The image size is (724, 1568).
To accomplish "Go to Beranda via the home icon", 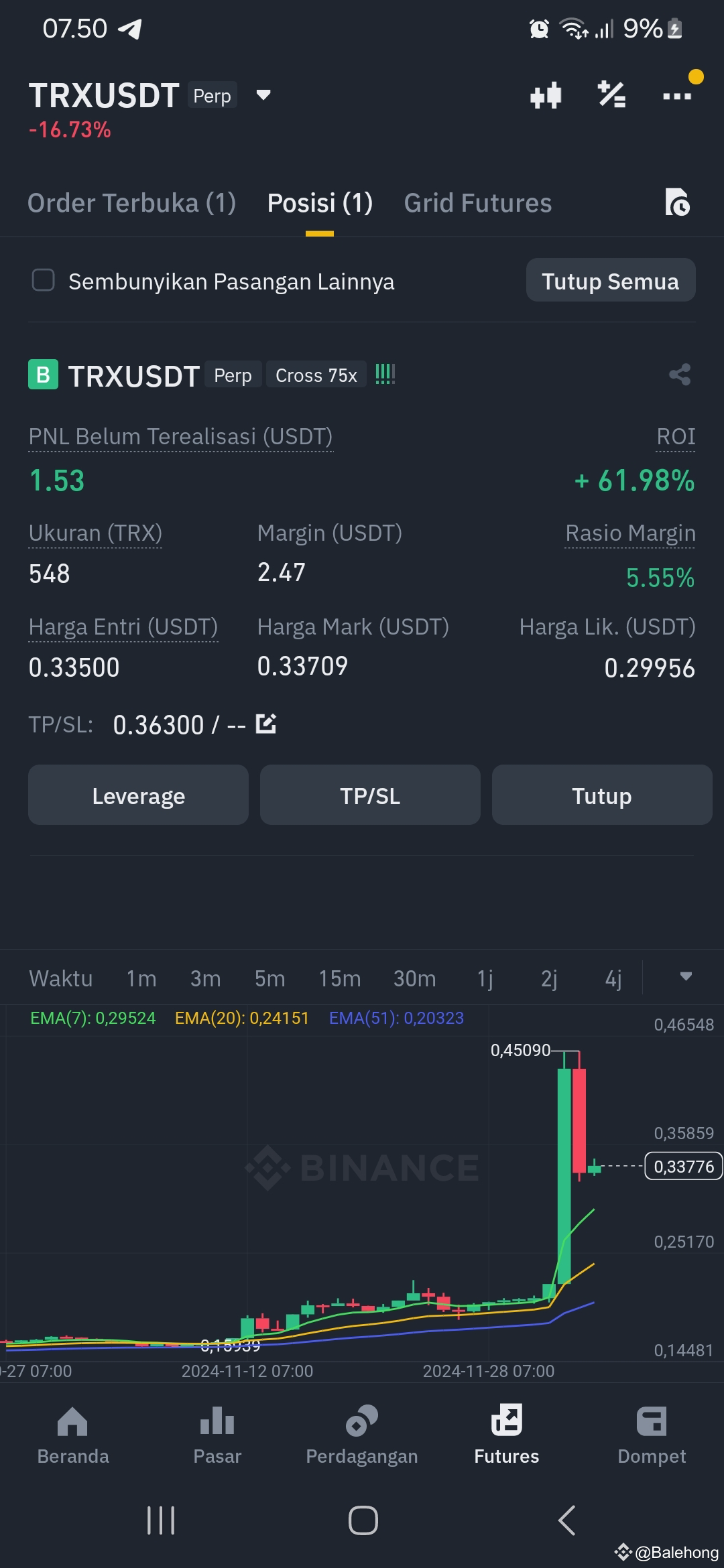I will (72, 1421).
